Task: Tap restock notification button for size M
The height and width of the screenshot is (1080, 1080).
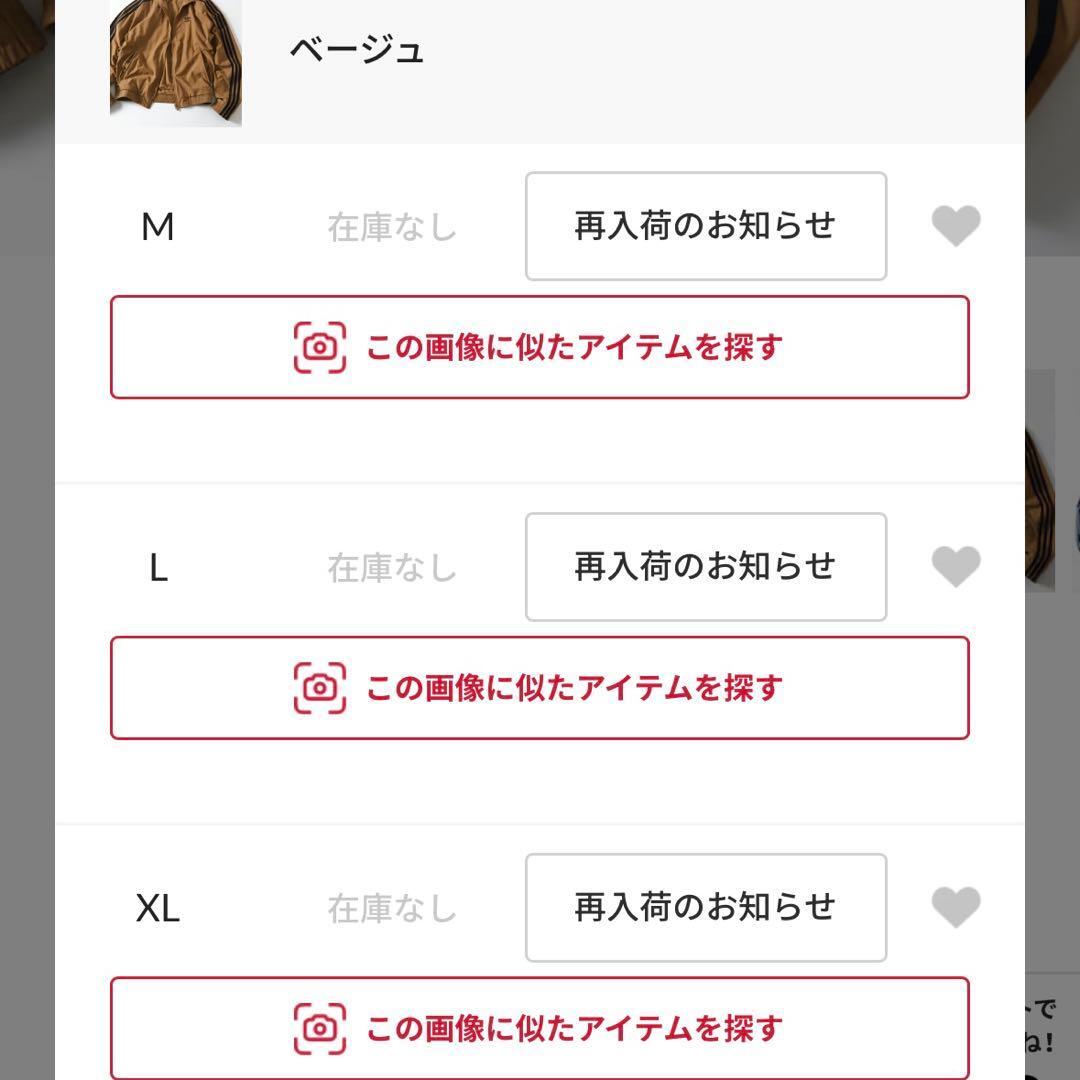Action: 705,226
